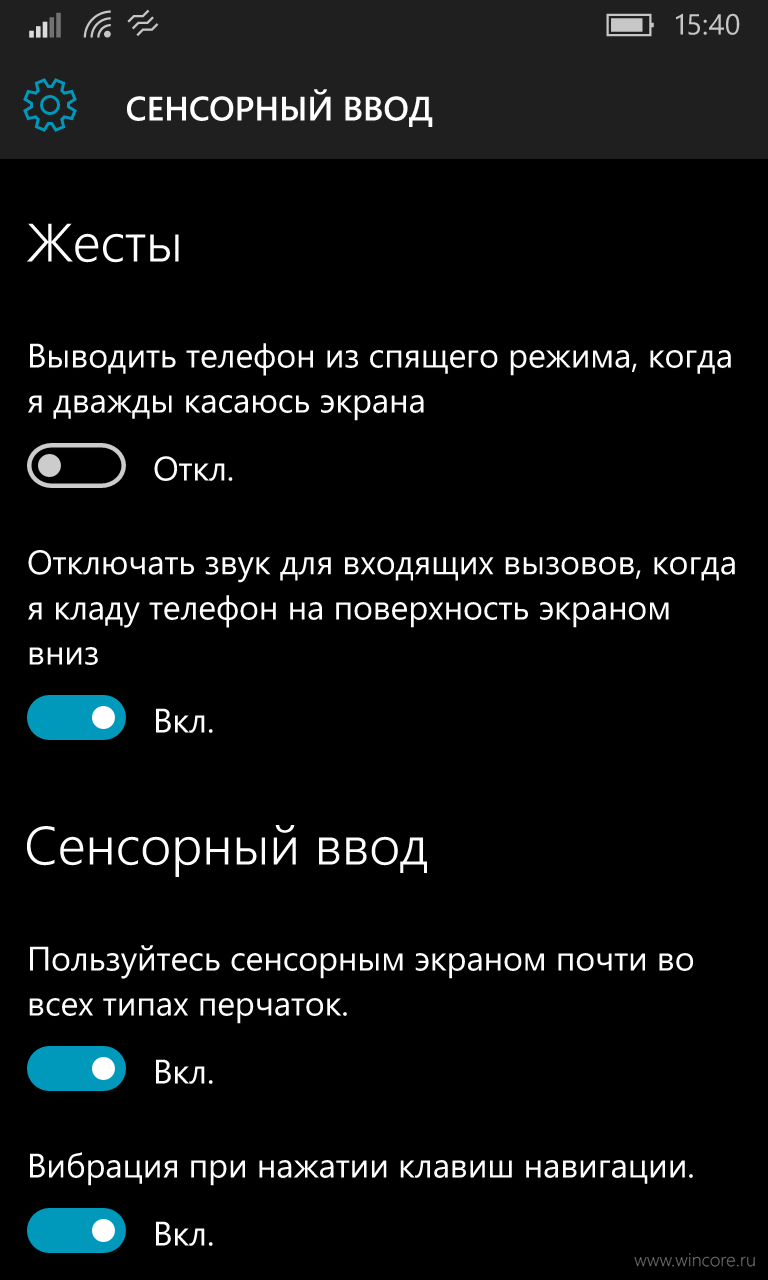The image size is (768, 1280).
Task: Disable flip-to-mute for incoming calls
Action: click(x=76, y=718)
